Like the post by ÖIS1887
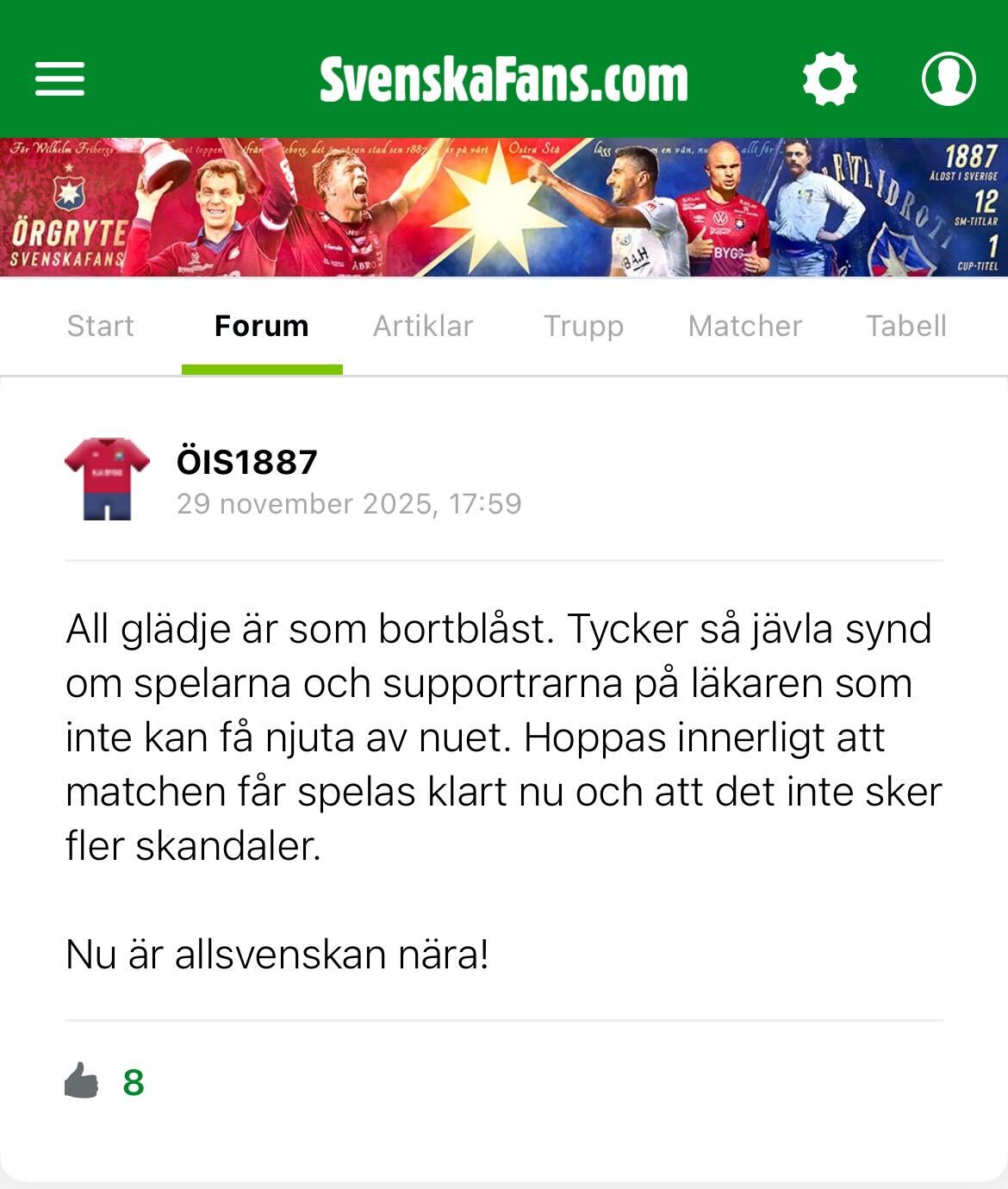Screen dimensions: 1008x1189 83,1080
